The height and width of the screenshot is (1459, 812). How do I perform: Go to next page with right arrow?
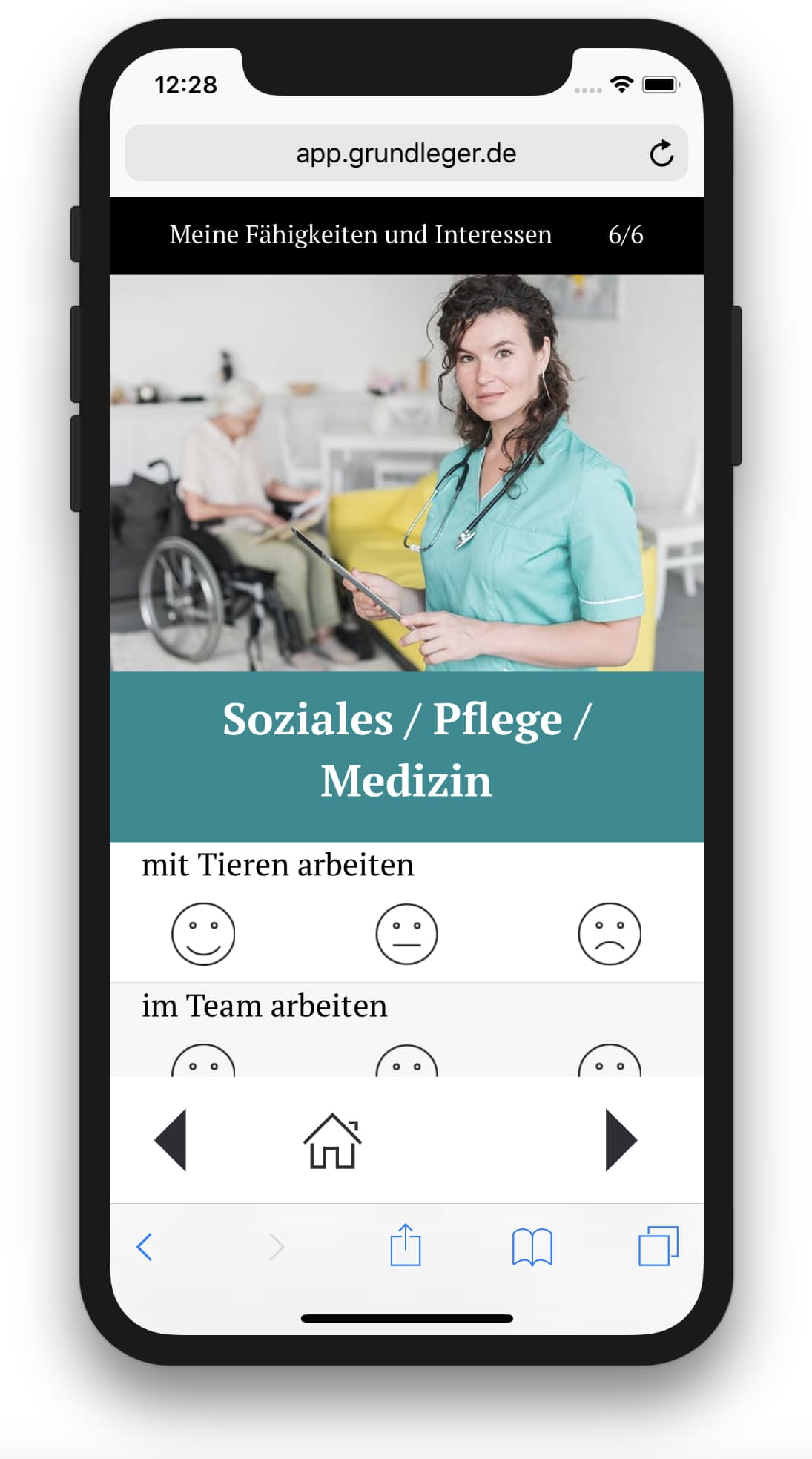pyautogui.click(x=621, y=1140)
